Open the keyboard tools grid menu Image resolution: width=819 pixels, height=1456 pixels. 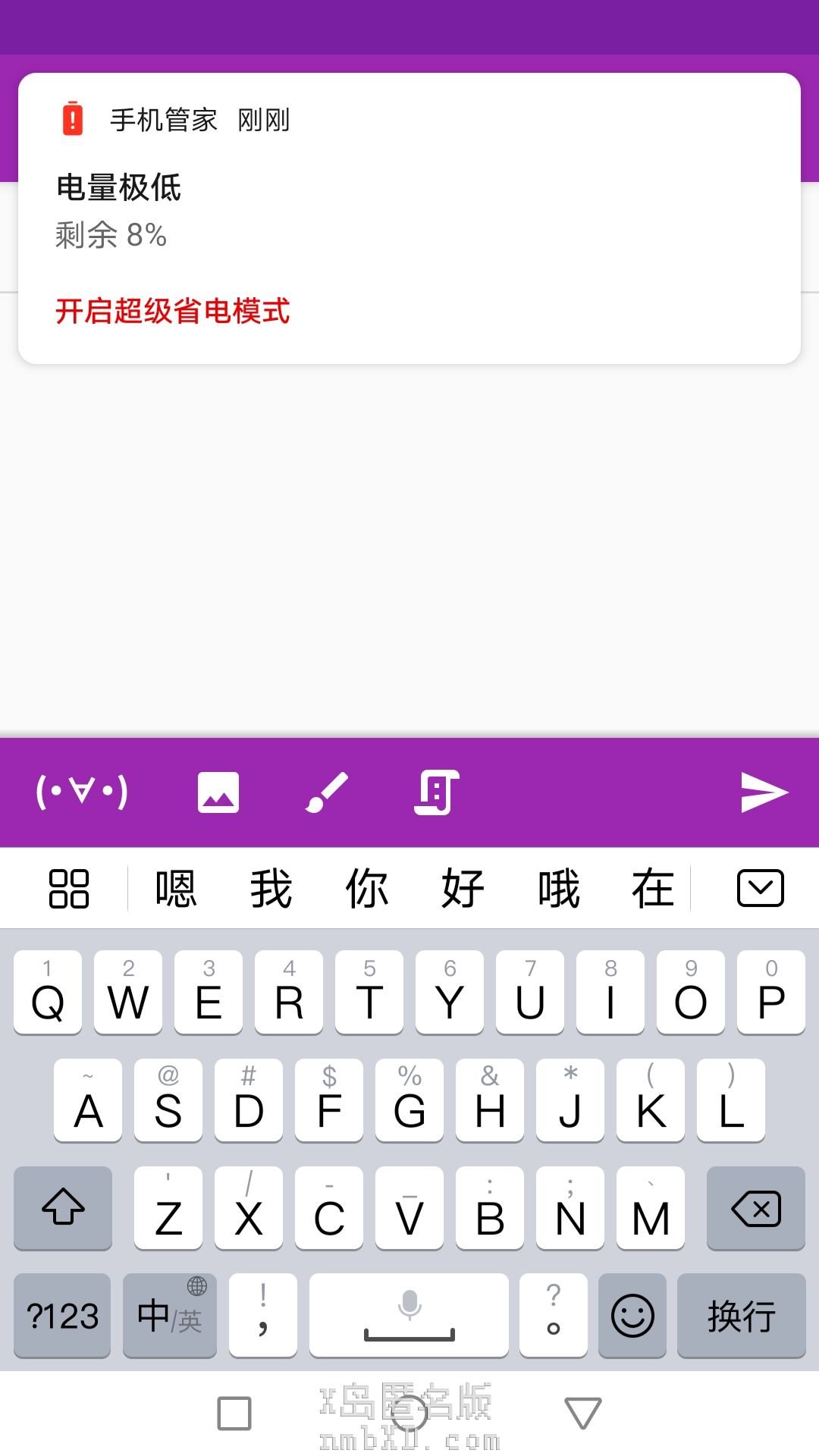[68, 889]
